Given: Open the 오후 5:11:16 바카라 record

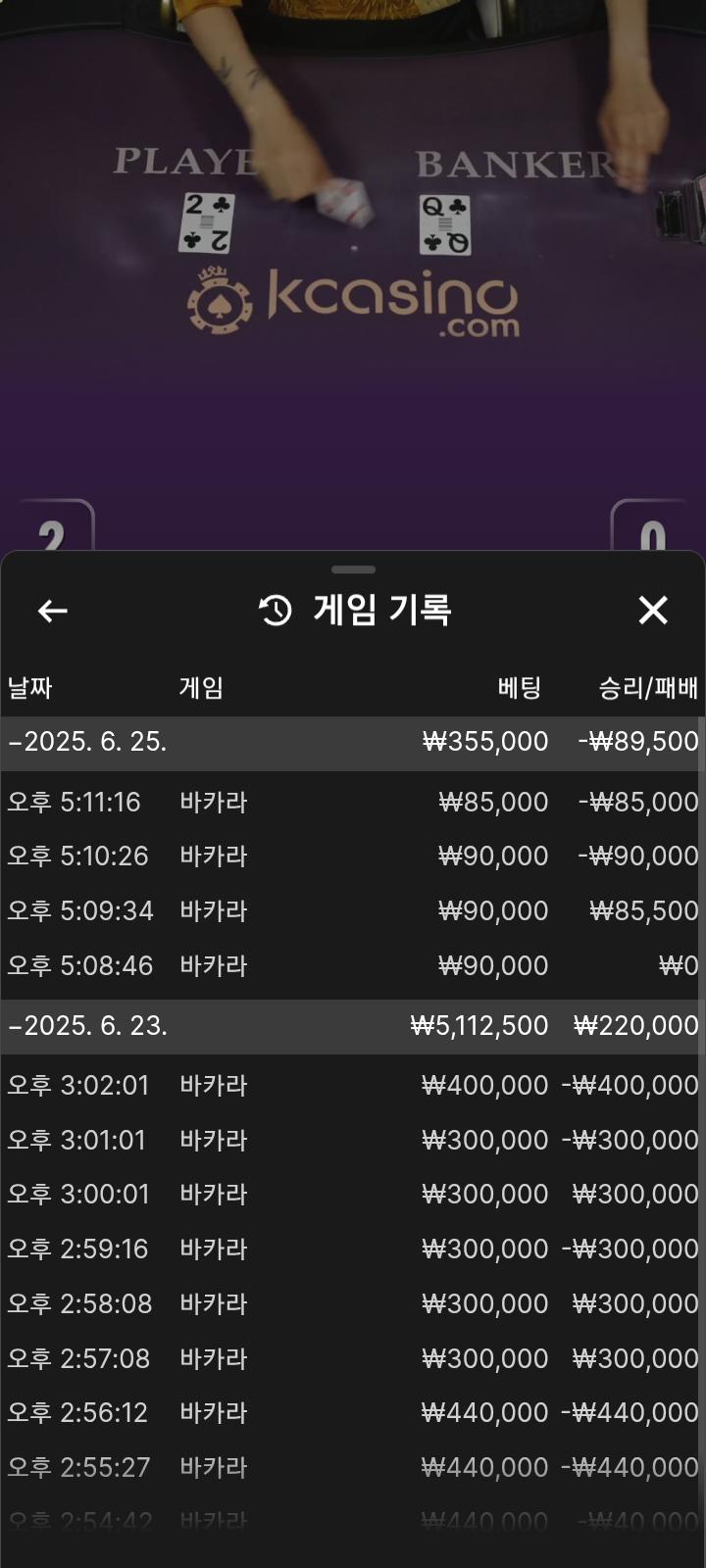Looking at the screenshot, I should click(351, 802).
